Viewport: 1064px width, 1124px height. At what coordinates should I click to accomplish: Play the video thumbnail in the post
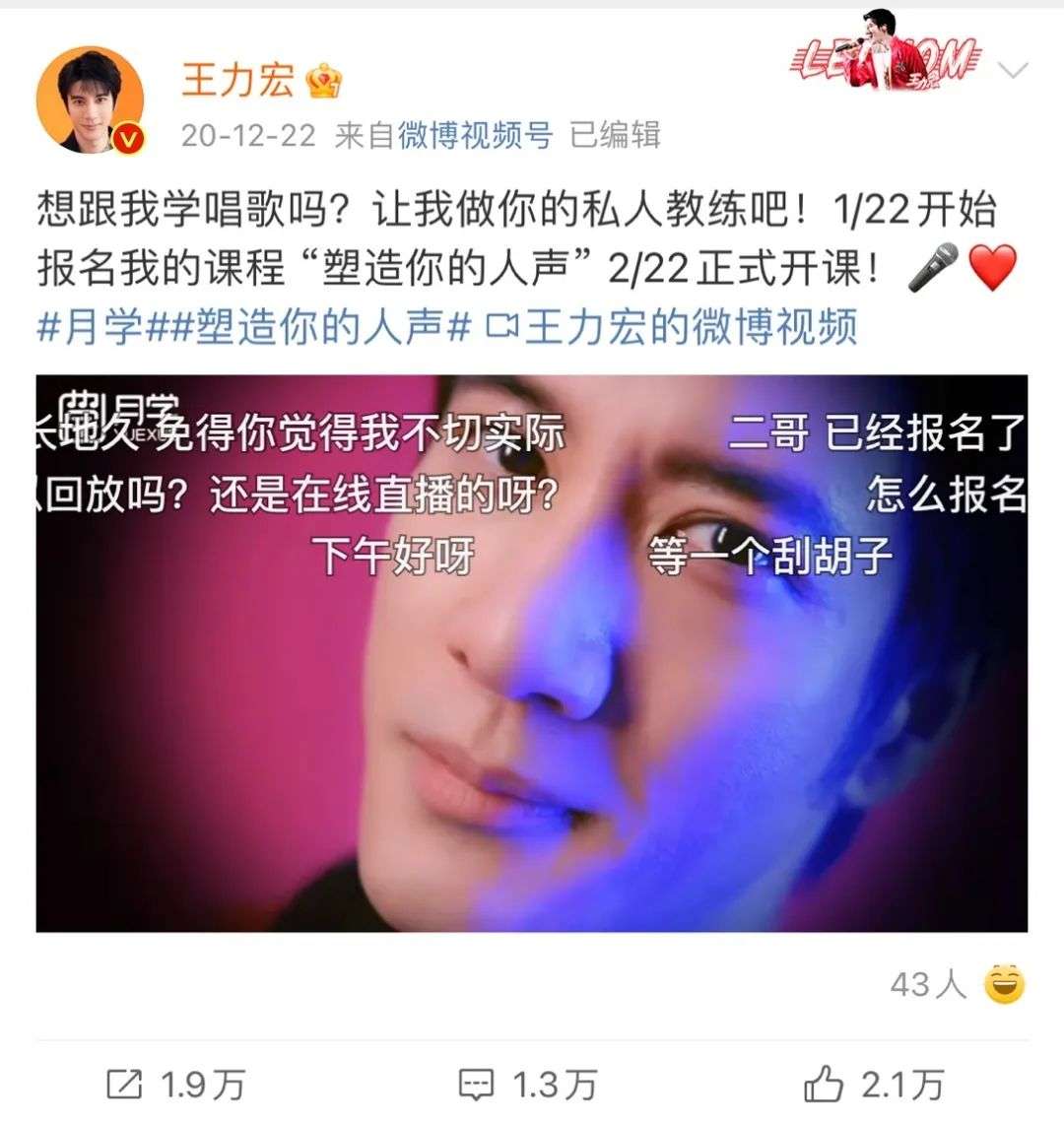point(532,652)
